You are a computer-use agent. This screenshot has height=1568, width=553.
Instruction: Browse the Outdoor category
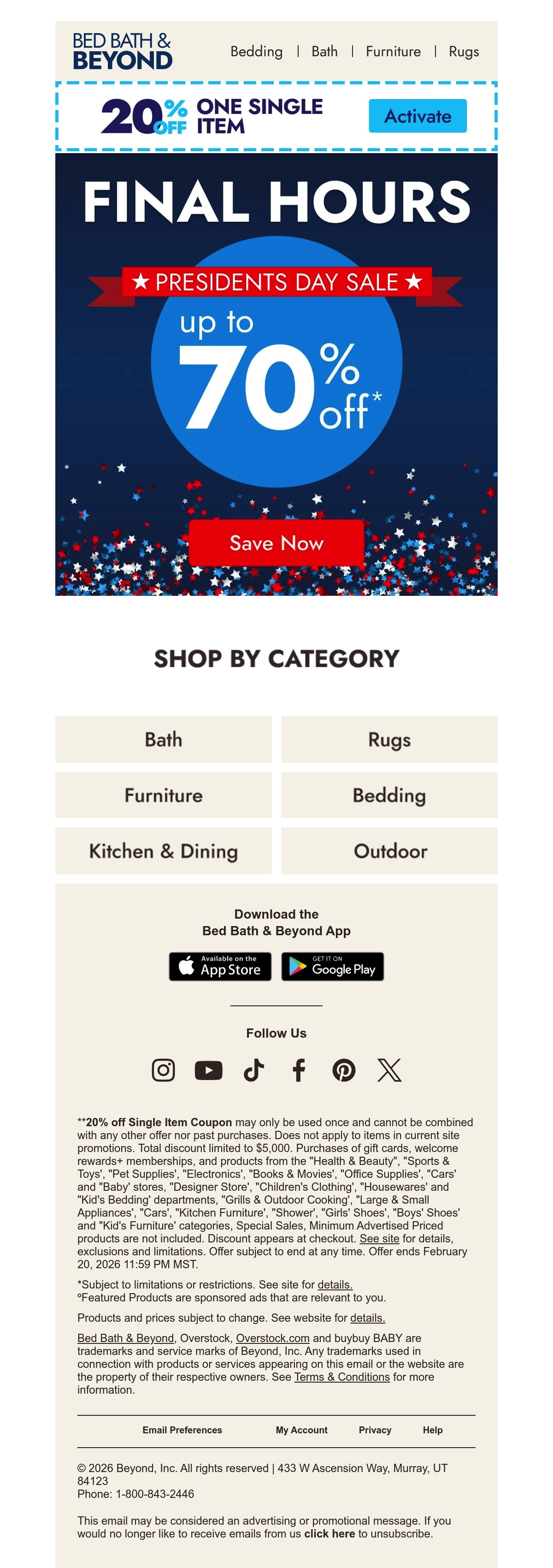[x=389, y=850]
